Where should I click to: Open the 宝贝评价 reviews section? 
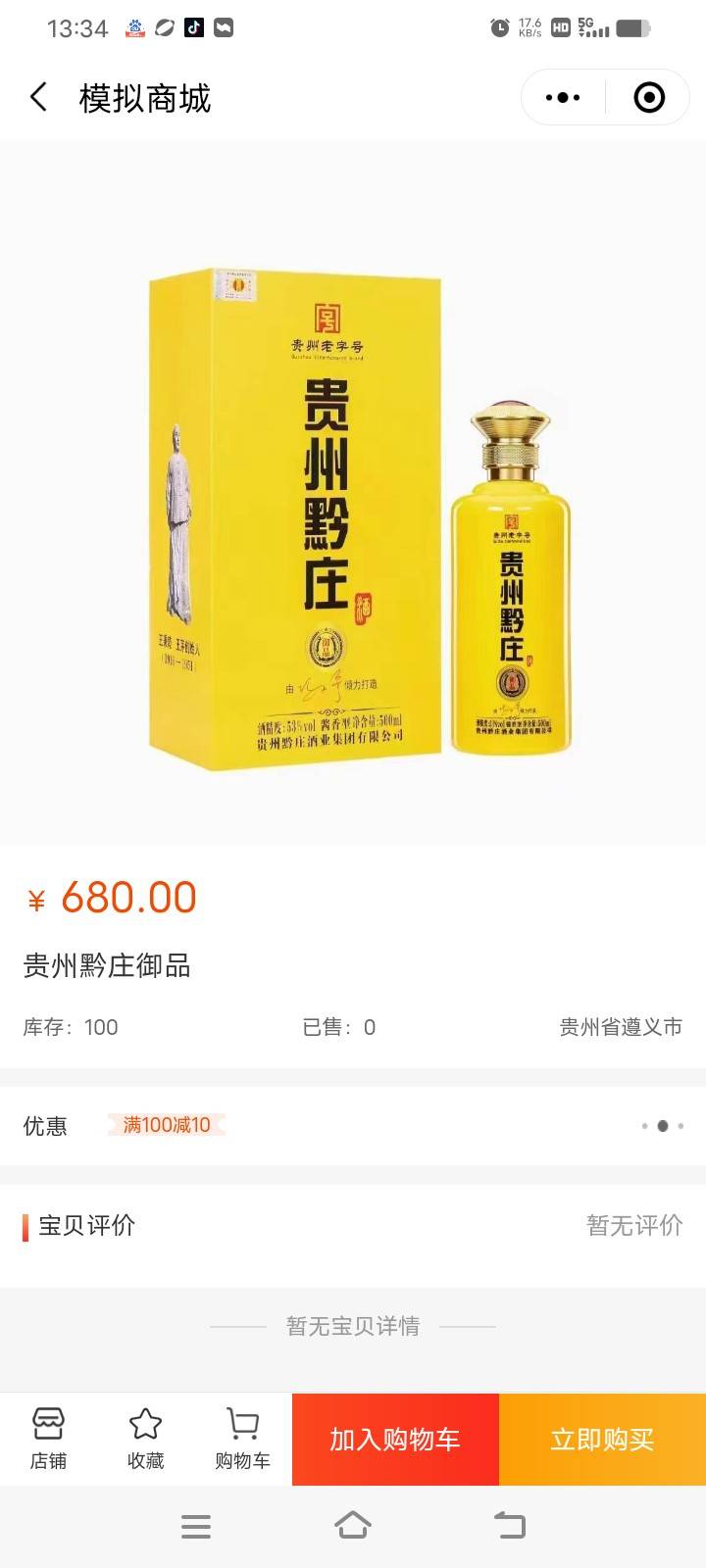(353, 1225)
